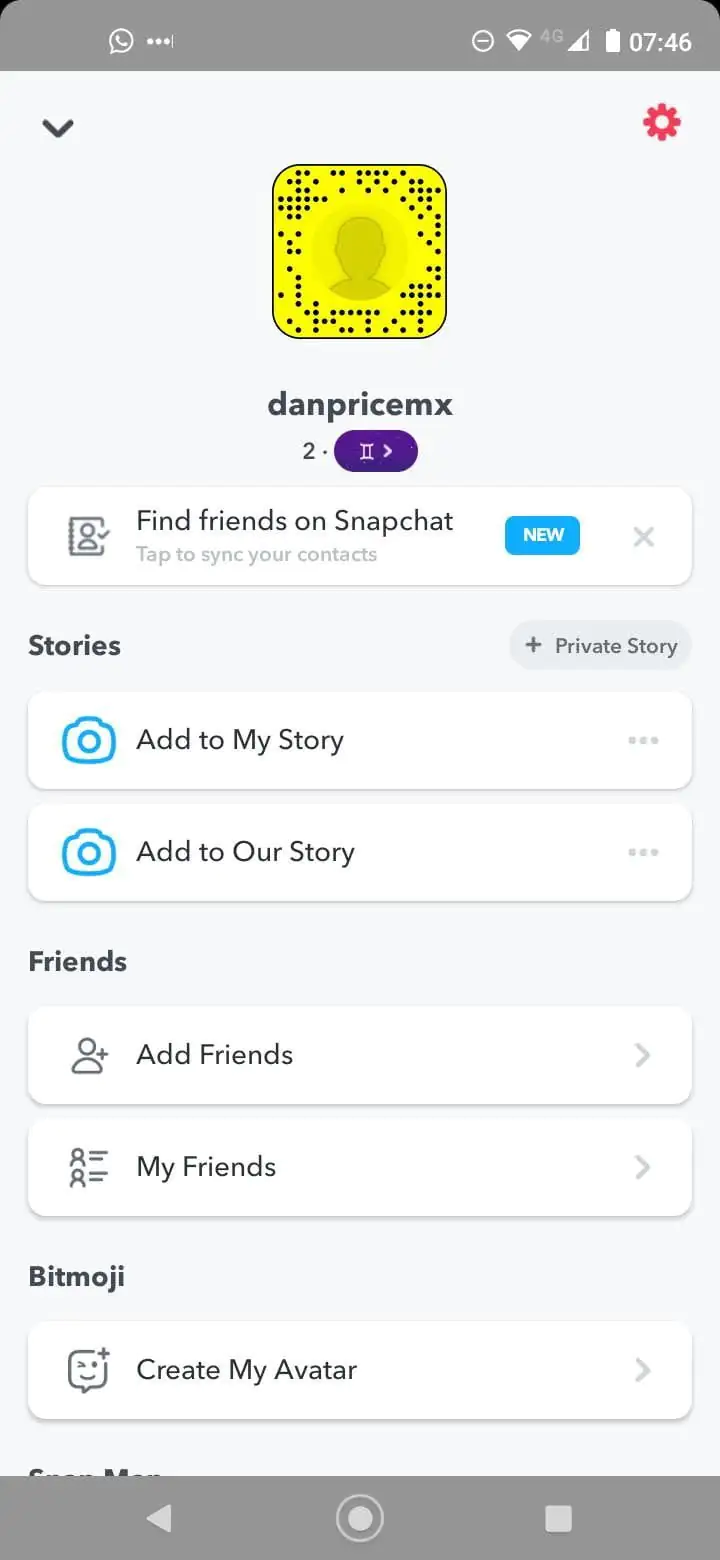This screenshot has height=1560, width=720.
Task: Open settings via the red gear
Action: [x=661, y=123]
